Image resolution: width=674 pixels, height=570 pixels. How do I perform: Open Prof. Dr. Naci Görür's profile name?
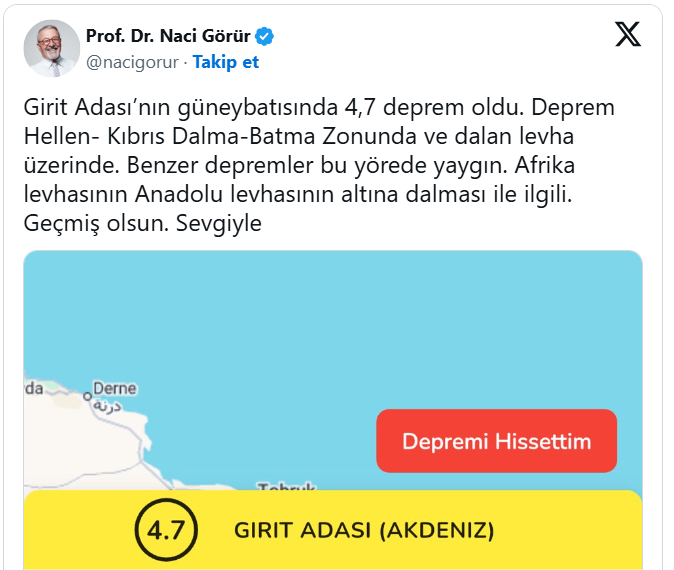(168, 37)
